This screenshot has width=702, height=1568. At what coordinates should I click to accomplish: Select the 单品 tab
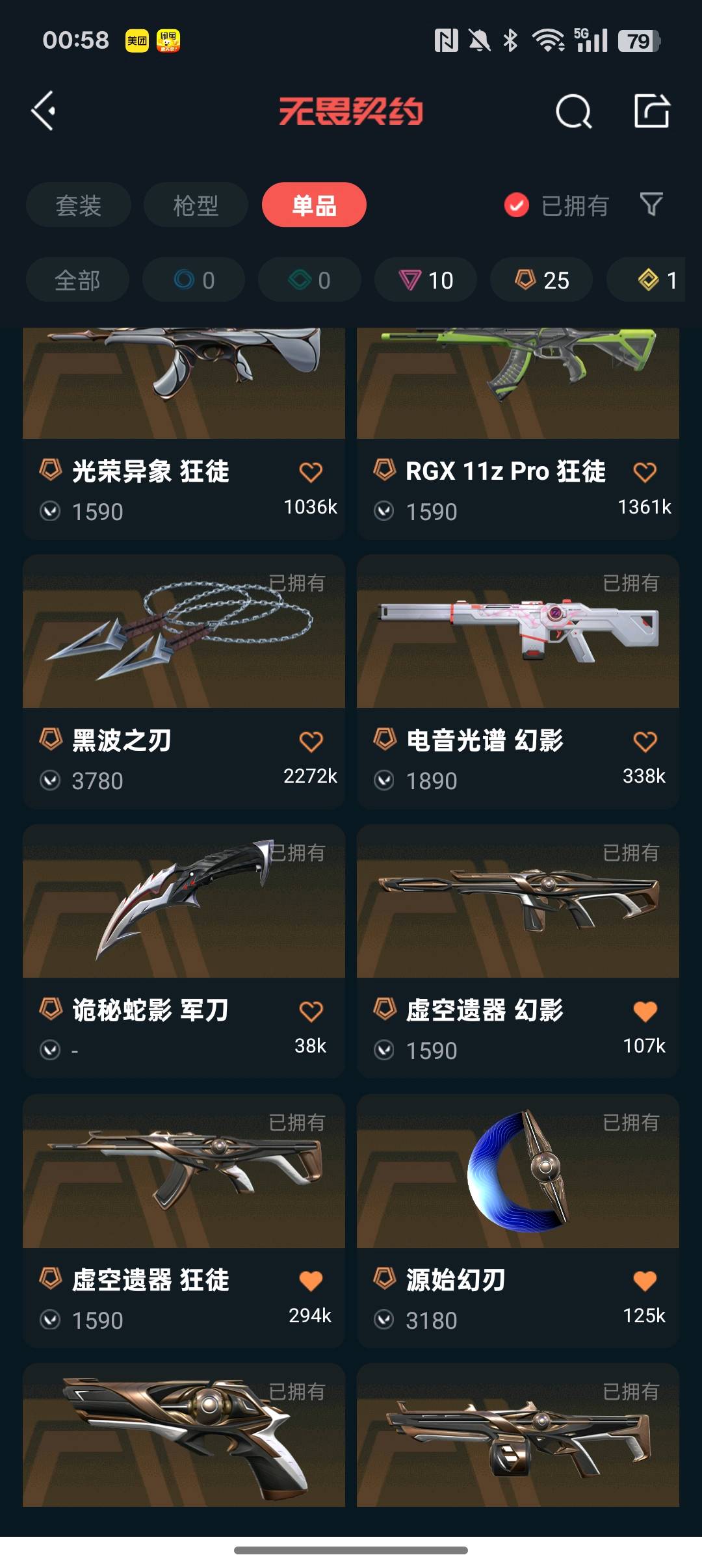314,205
